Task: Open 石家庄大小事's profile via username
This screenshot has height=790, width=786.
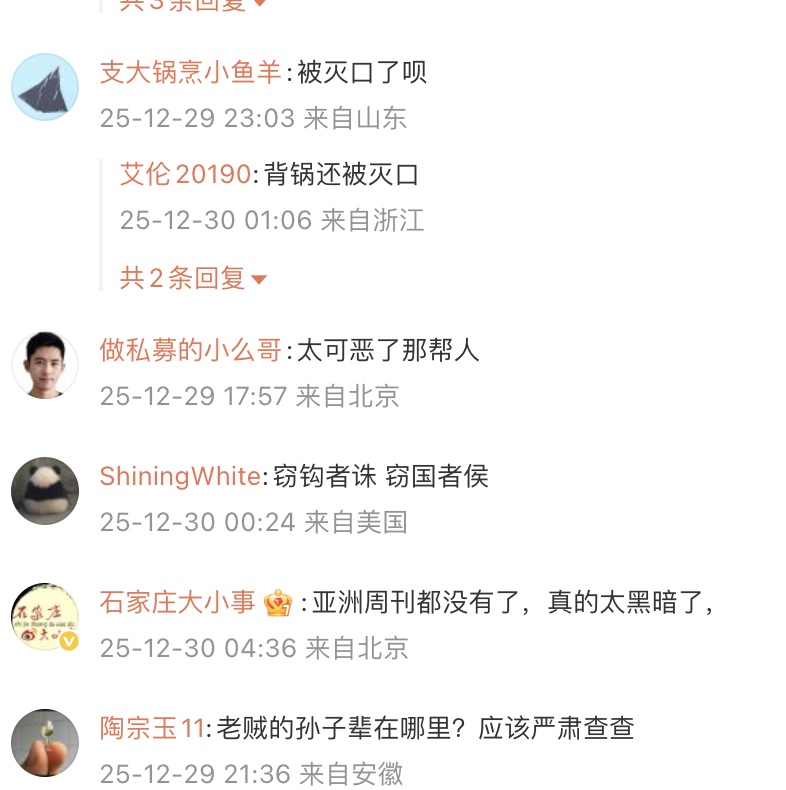Action: pyautogui.click(x=177, y=602)
